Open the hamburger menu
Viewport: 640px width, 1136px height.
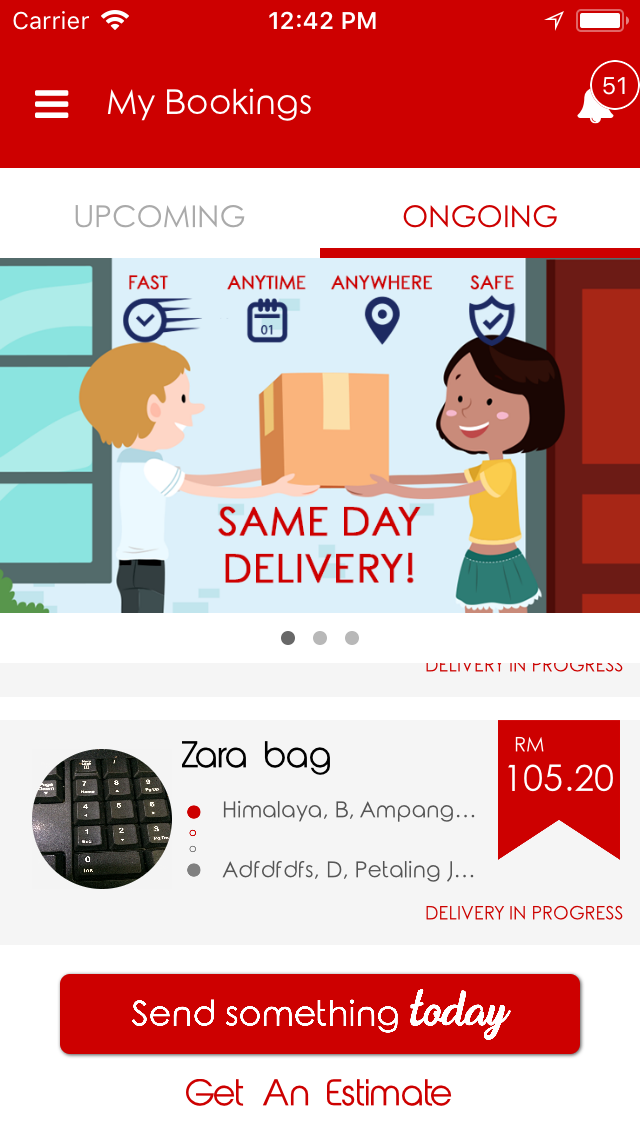pyautogui.click(x=51, y=104)
